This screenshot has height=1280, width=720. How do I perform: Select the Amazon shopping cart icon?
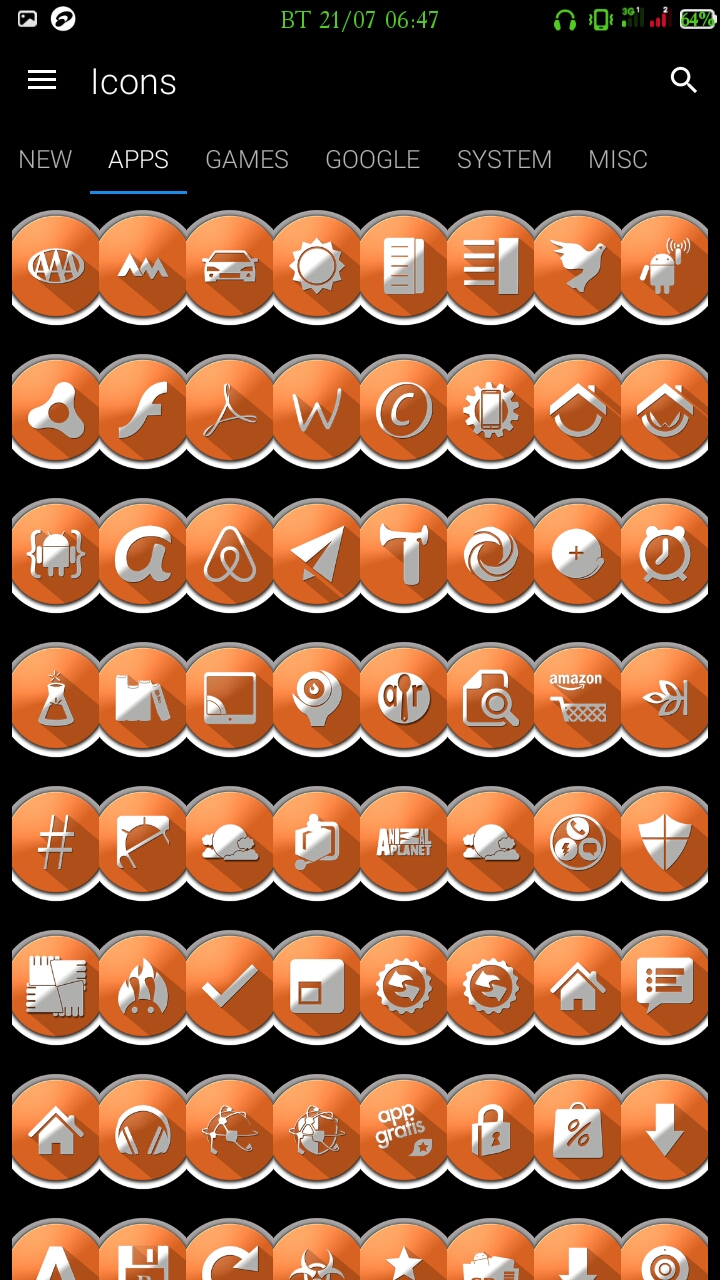point(578,699)
